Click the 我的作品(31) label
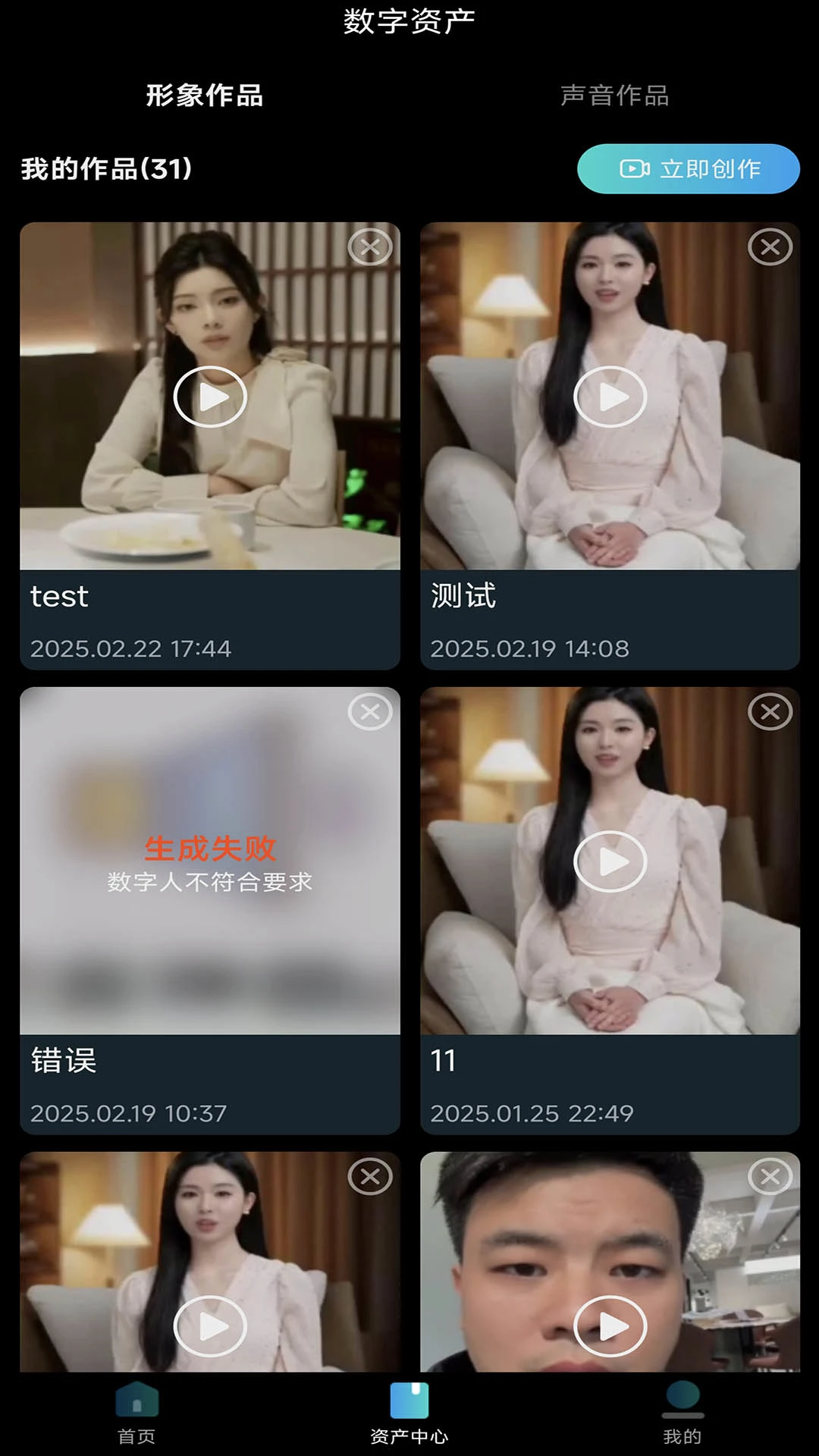The height and width of the screenshot is (1456, 819). pyautogui.click(x=106, y=168)
